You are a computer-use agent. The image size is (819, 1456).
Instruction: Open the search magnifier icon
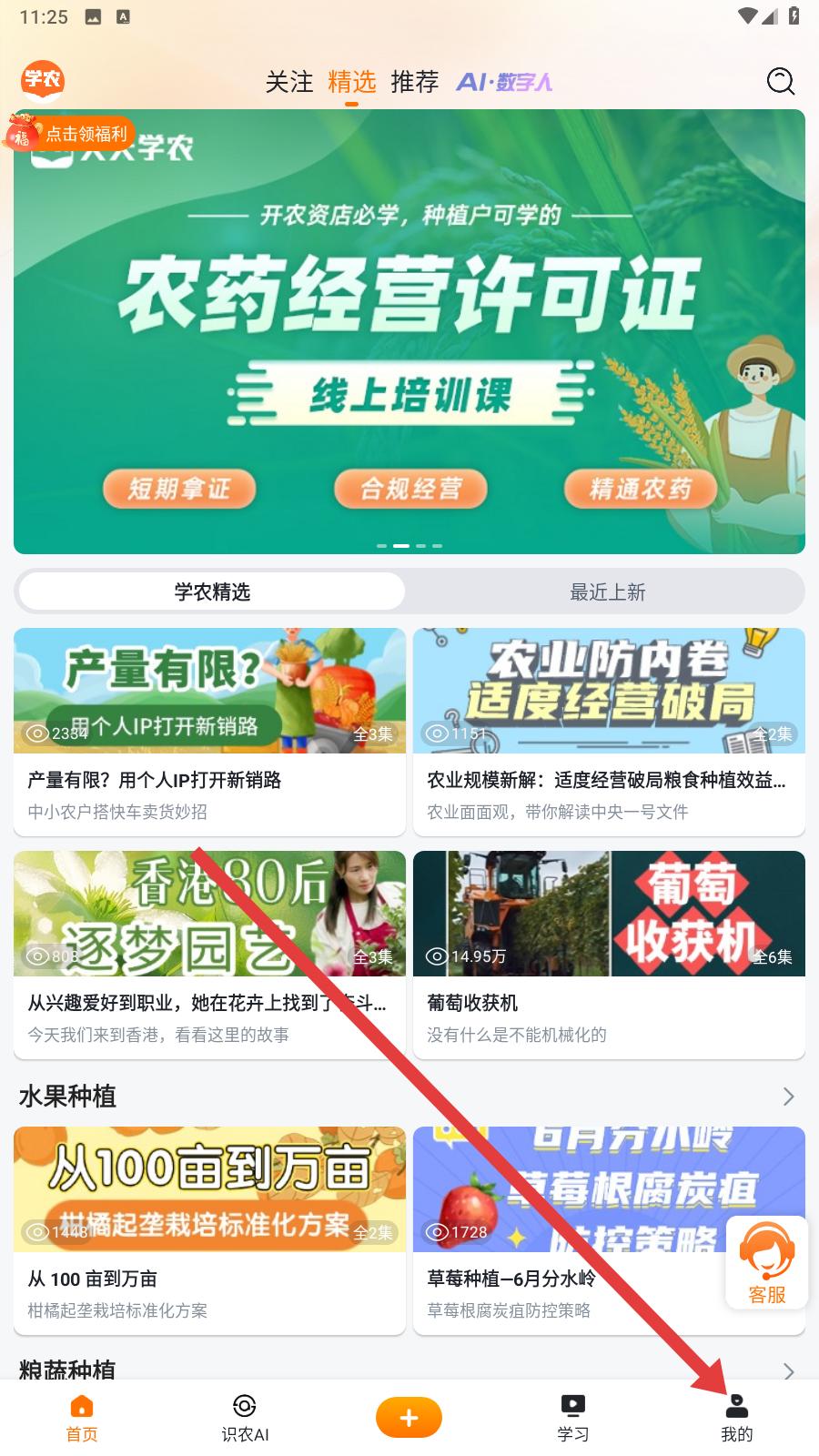coord(781,81)
